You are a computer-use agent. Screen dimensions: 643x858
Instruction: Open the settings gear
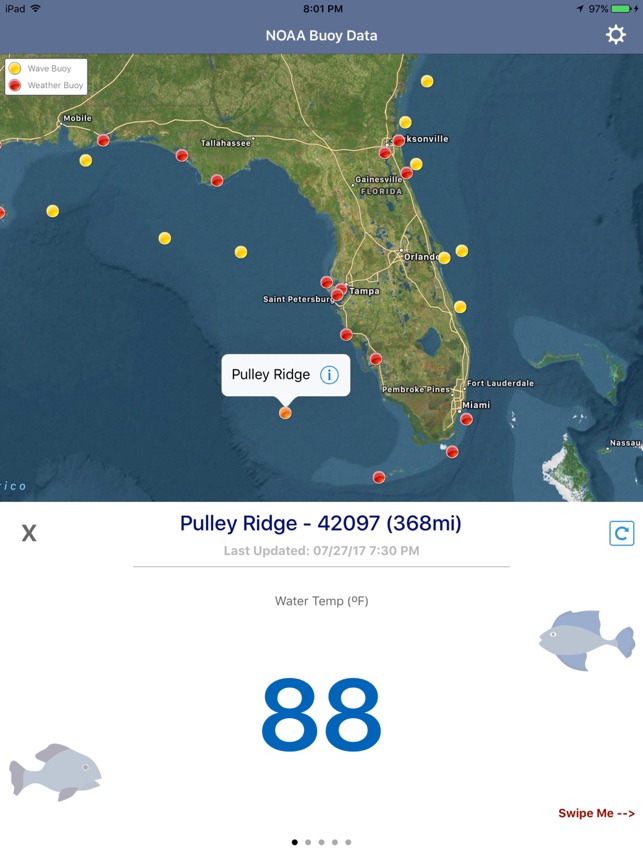pyautogui.click(x=616, y=35)
